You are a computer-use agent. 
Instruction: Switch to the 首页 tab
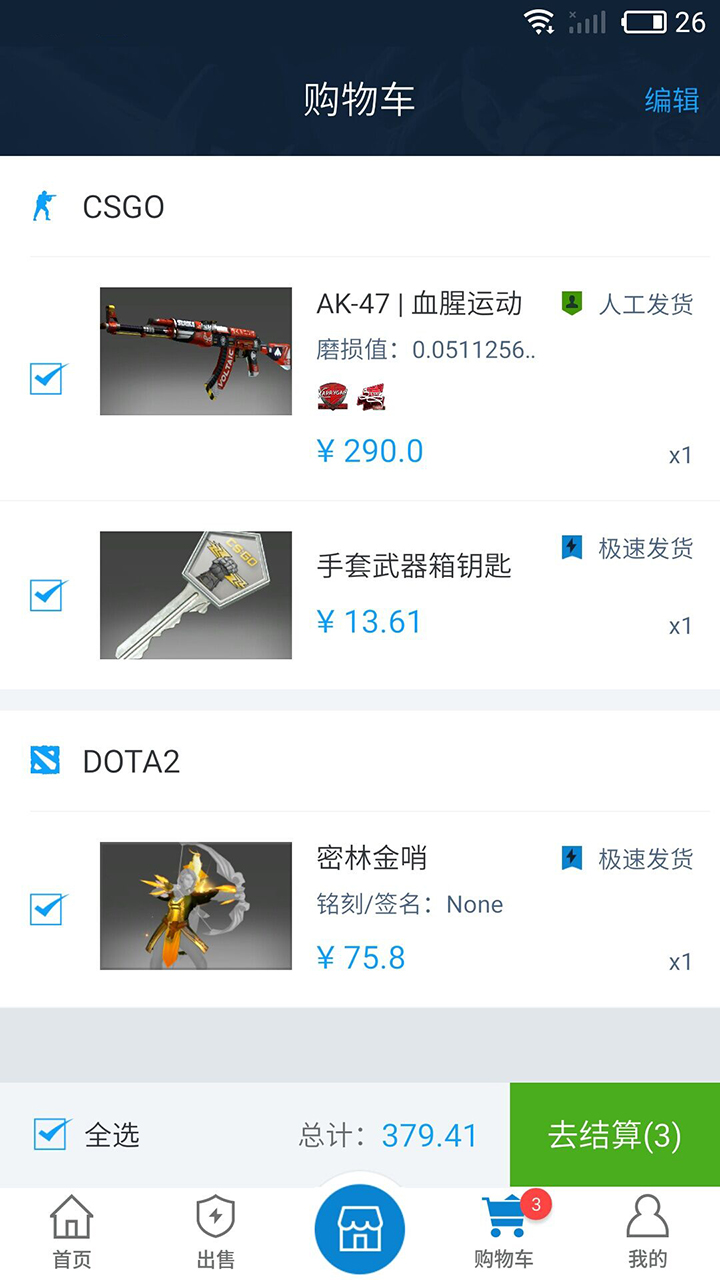tap(72, 1232)
